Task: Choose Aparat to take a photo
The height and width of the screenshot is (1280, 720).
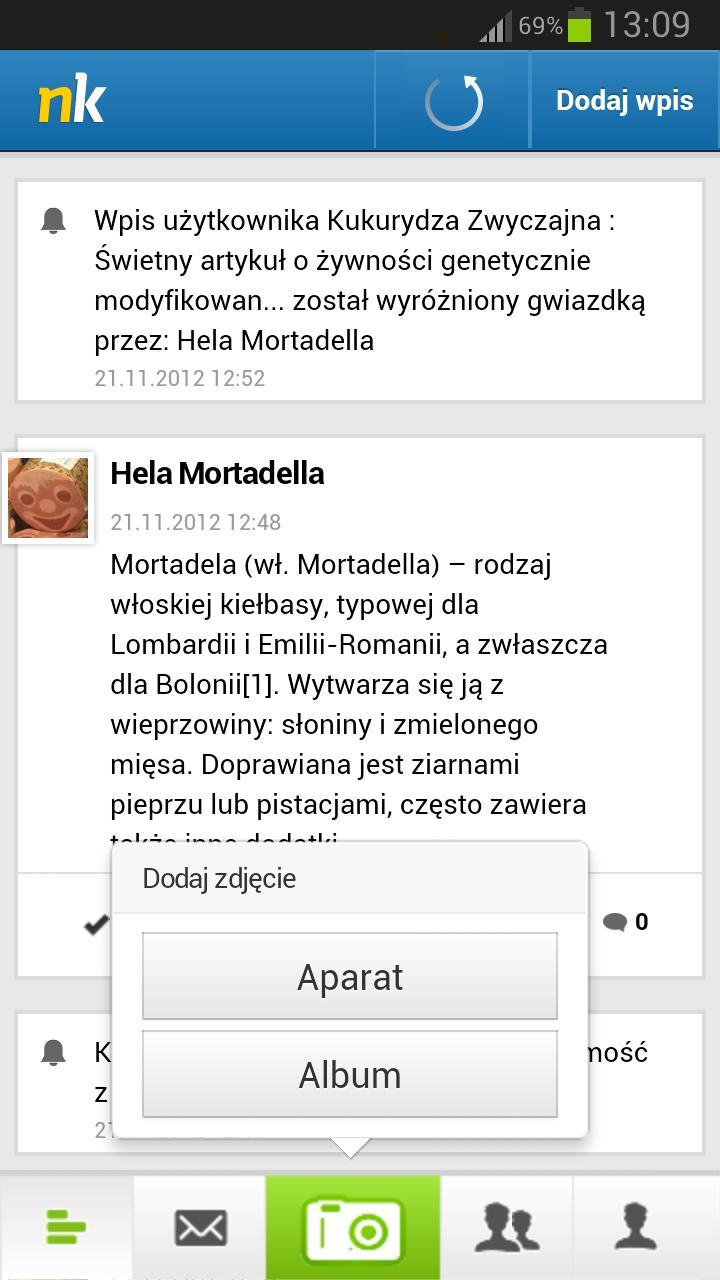Action: (349, 976)
